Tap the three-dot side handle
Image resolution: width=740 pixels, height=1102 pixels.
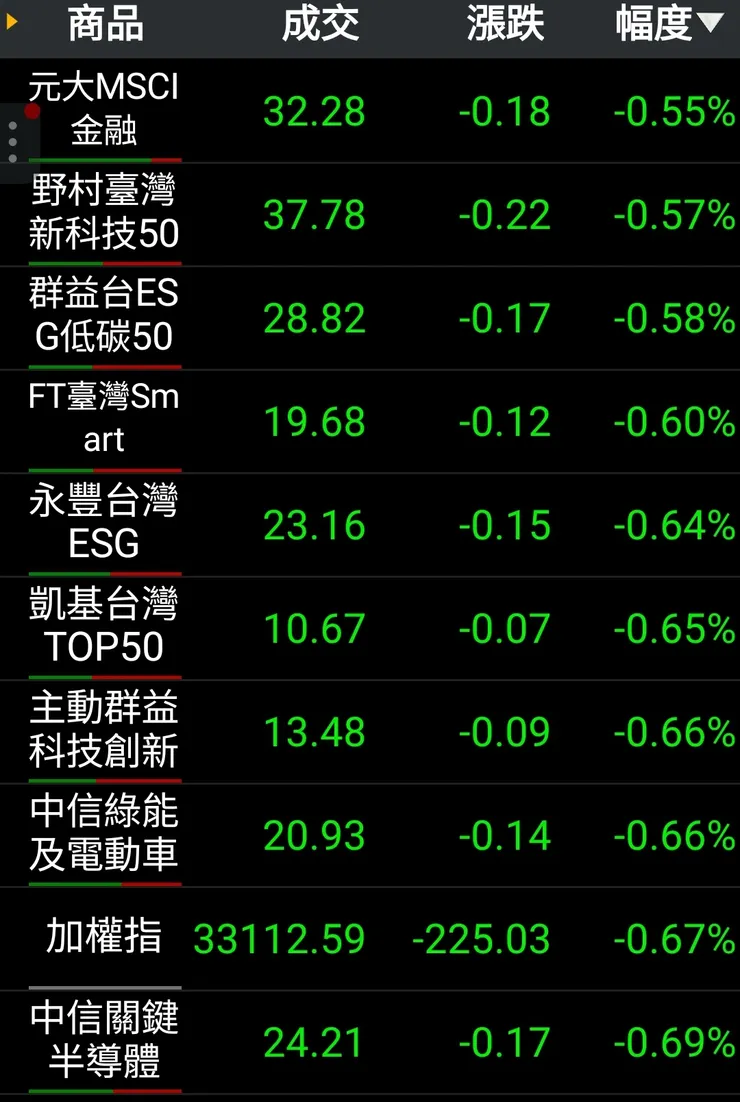pos(13,143)
